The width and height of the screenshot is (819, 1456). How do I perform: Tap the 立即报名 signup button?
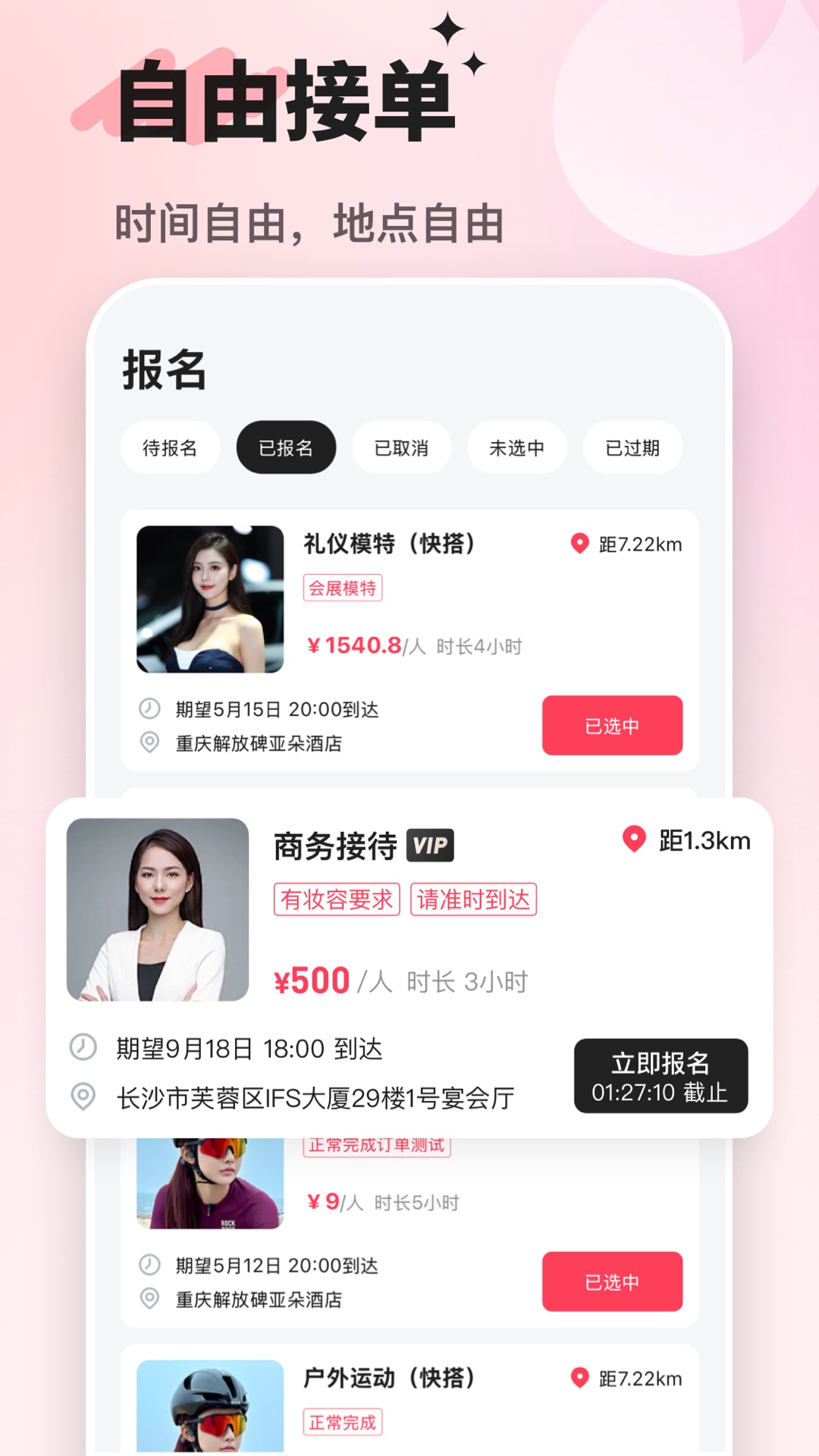pyautogui.click(x=660, y=1065)
